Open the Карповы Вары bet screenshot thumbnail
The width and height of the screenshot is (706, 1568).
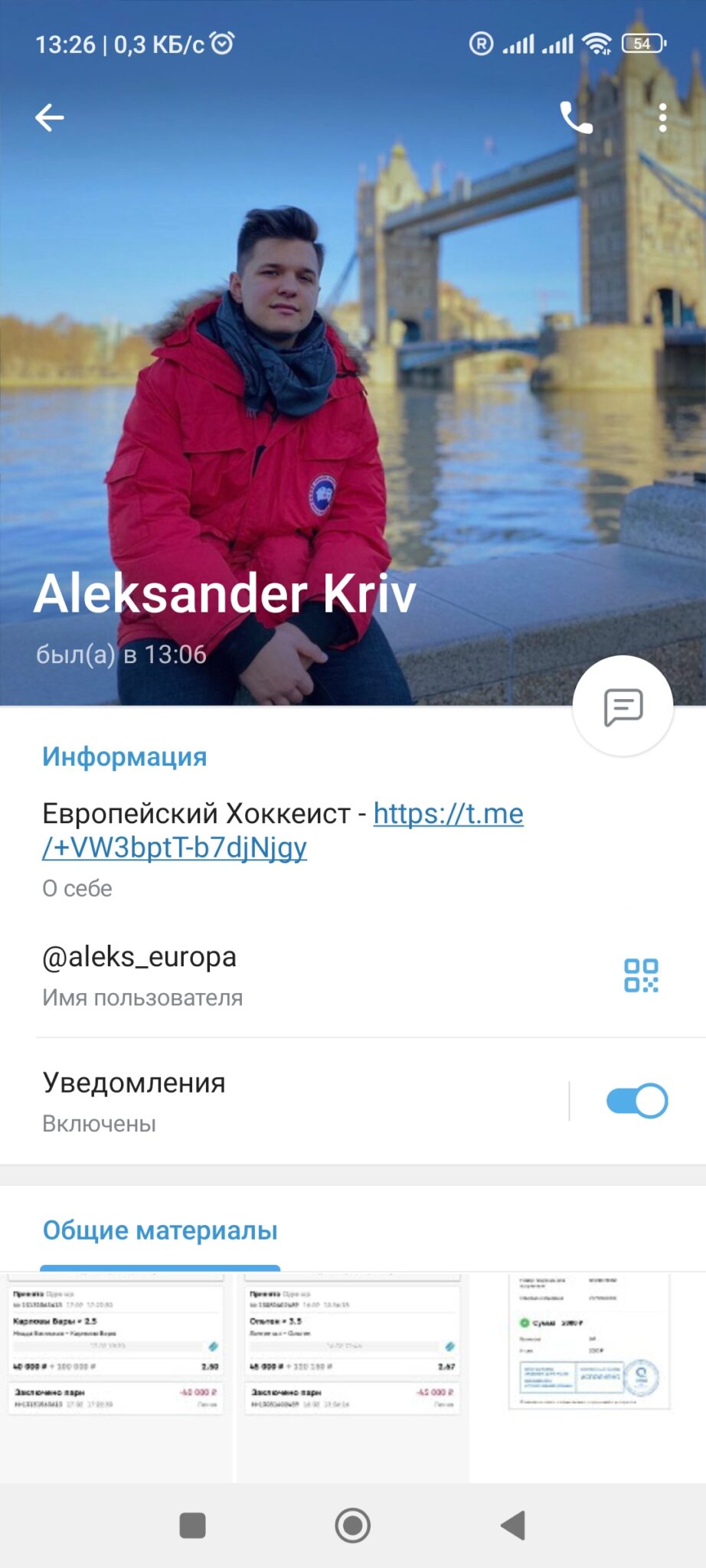pyautogui.click(x=116, y=1377)
